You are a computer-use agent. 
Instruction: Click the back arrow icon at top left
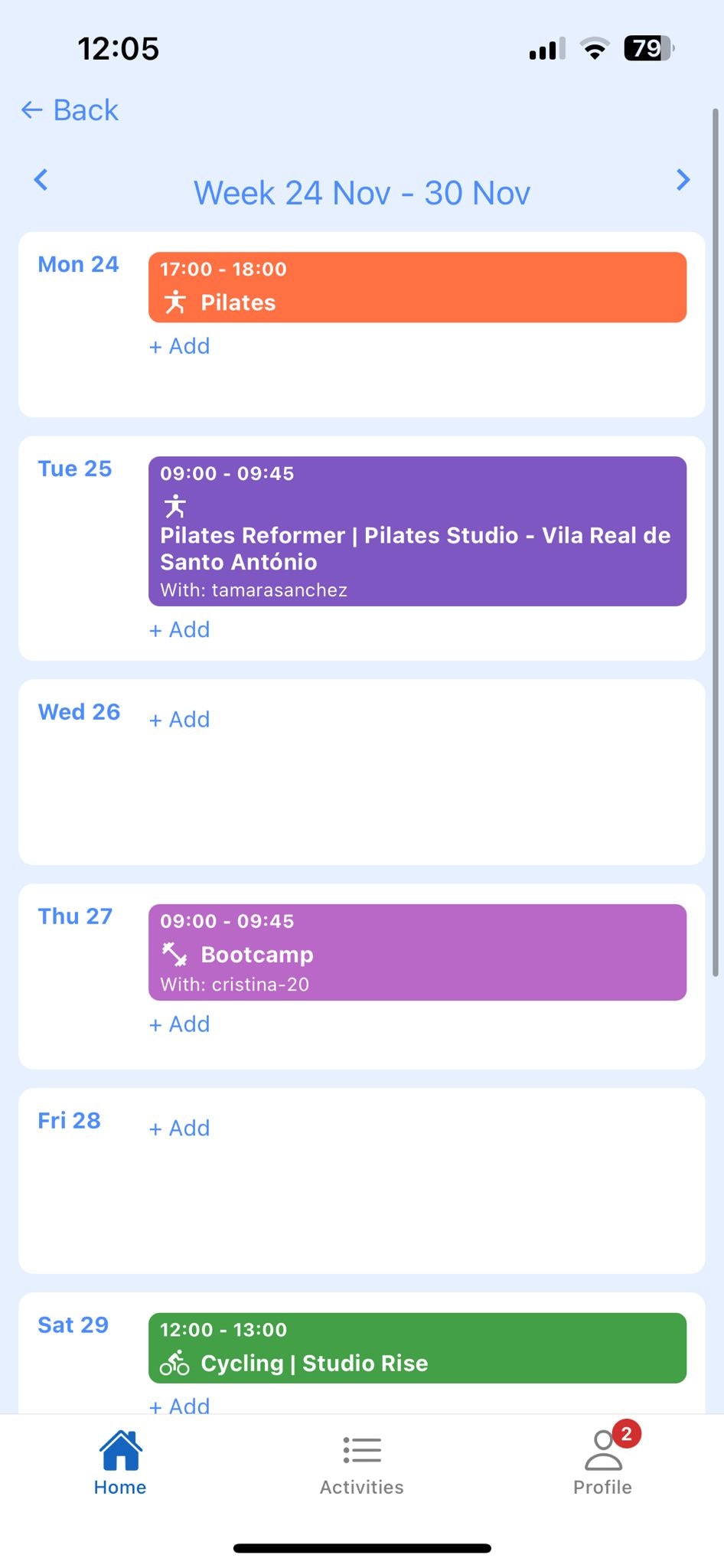[x=30, y=109]
